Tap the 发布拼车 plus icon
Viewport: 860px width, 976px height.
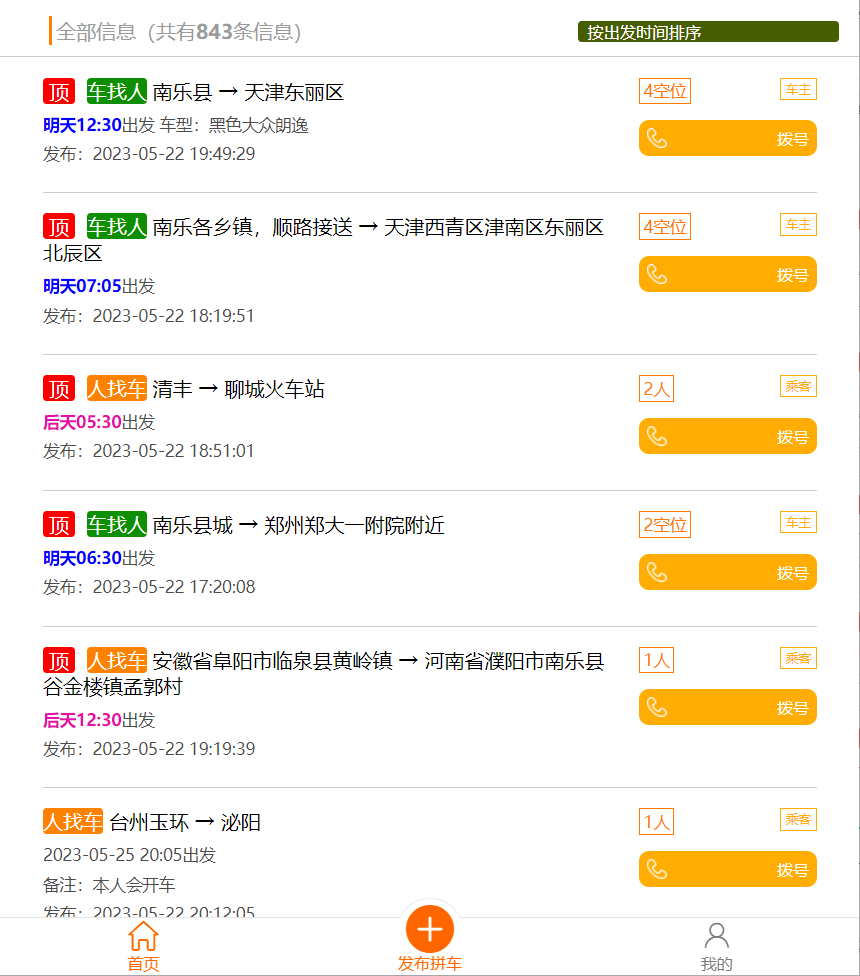click(430, 930)
